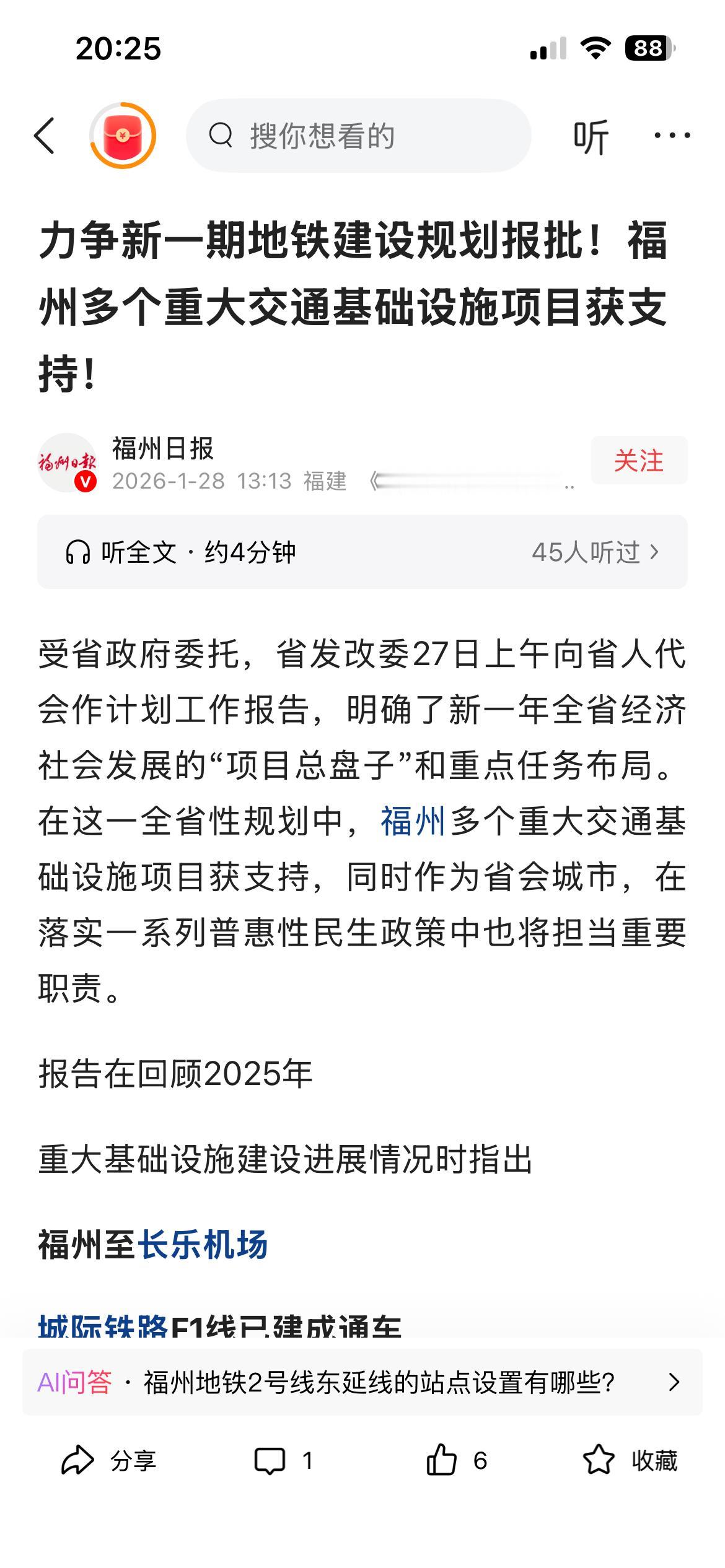
Task: Open the red envelope rewards icon
Action: coord(122,136)
